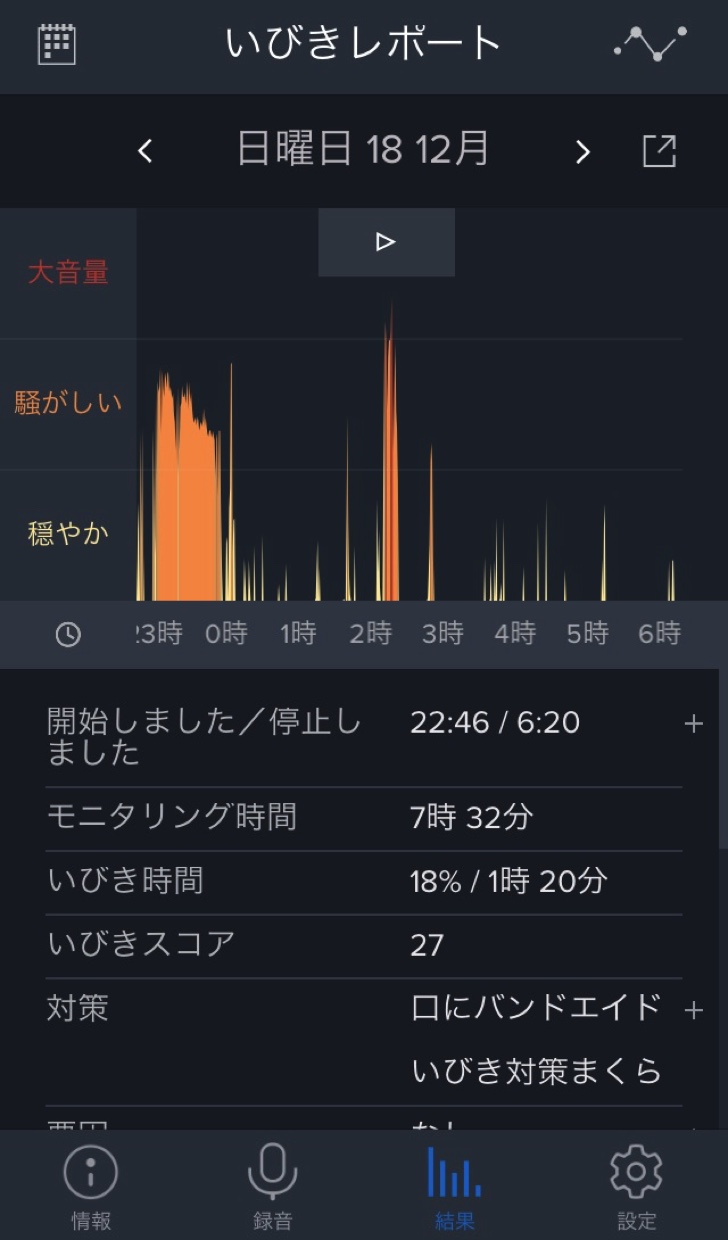Open the calendar view icon

[57, 44]
